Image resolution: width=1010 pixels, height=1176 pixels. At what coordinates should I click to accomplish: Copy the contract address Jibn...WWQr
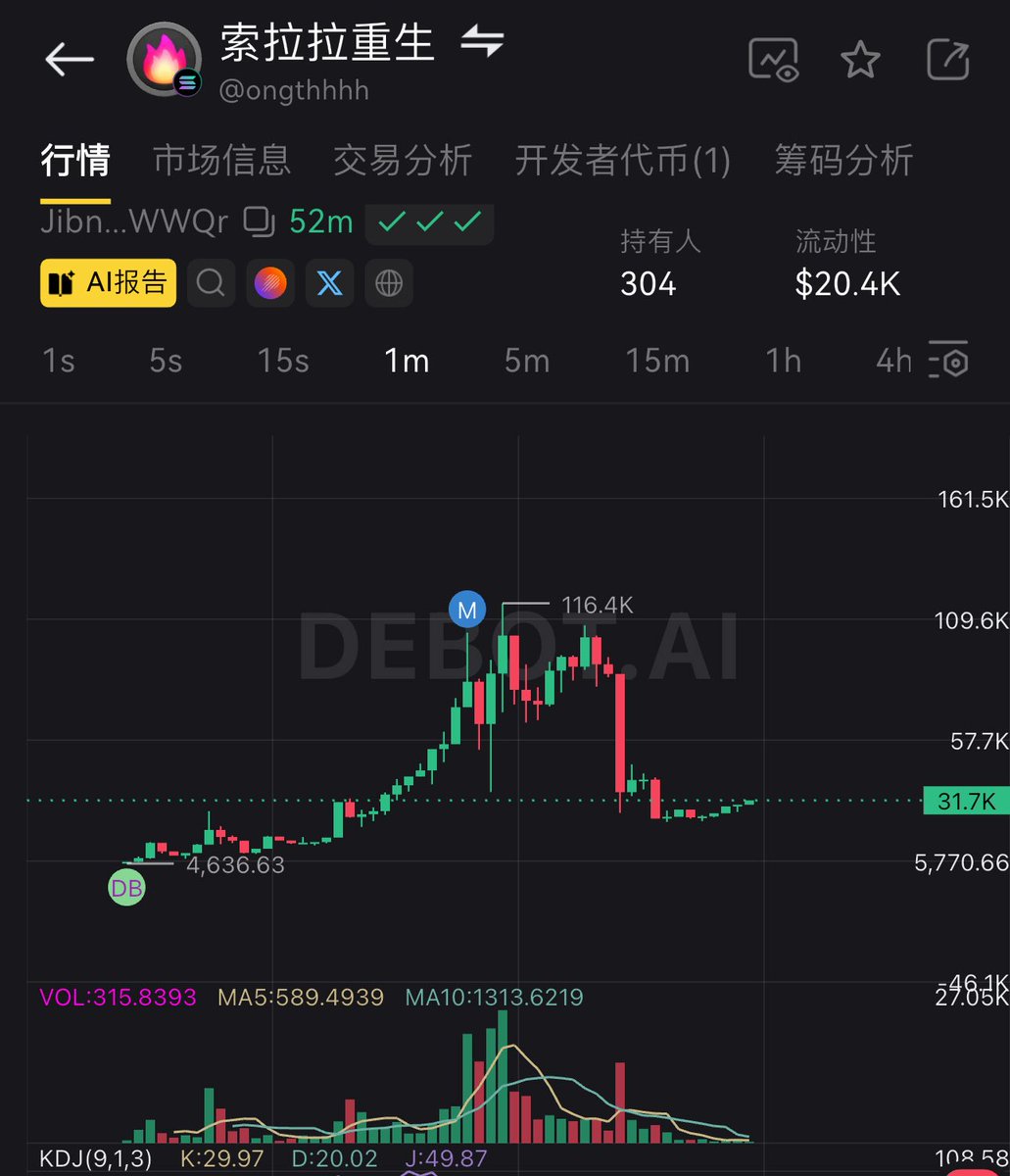coord(259,222)
